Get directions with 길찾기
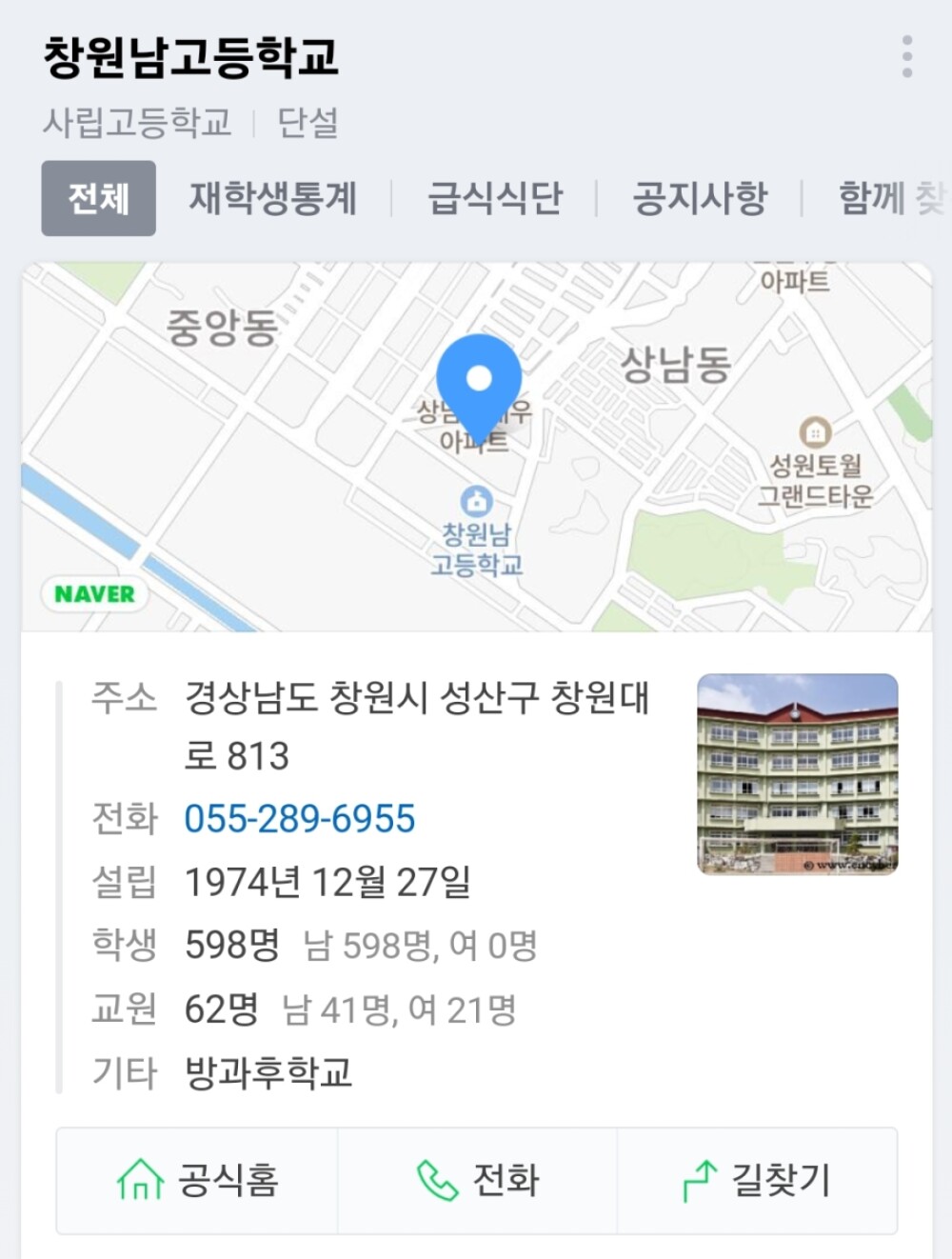This screenshot has width=952, height=1259. [x=758, y=1181]
